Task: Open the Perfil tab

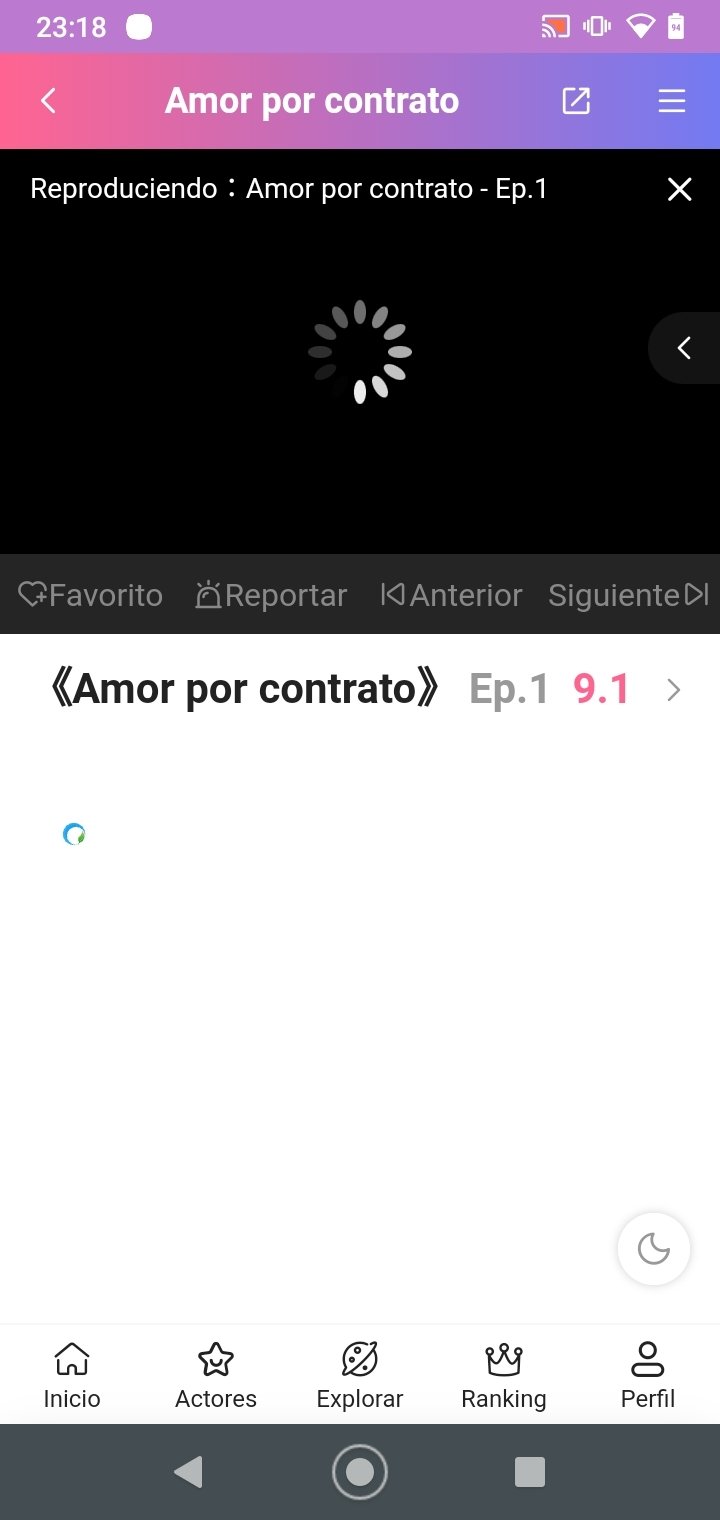Action: point(648,1376)
